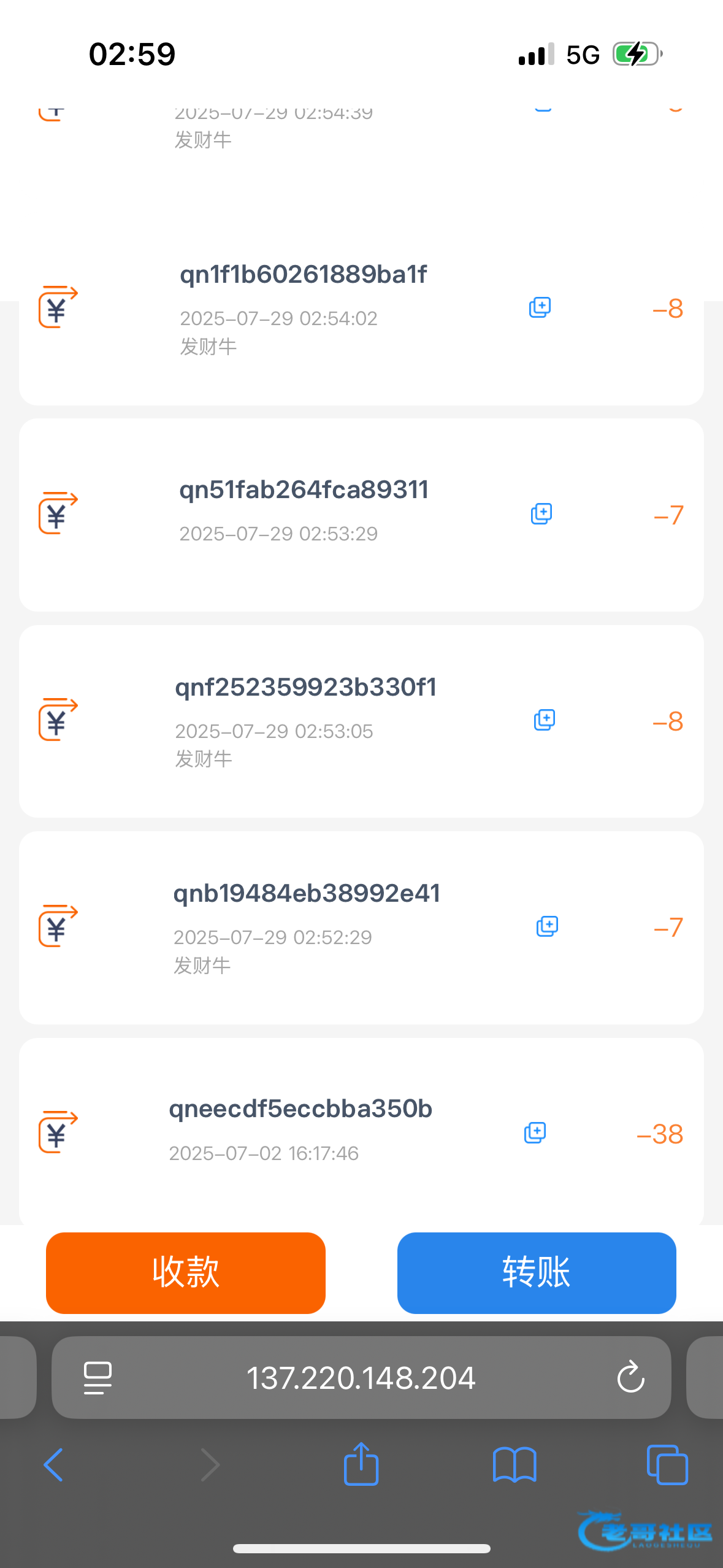Copy transaction ID qneecdf5eccbba350b
The width and height of the screenshot is (723, 1568).
(535, 1132)
